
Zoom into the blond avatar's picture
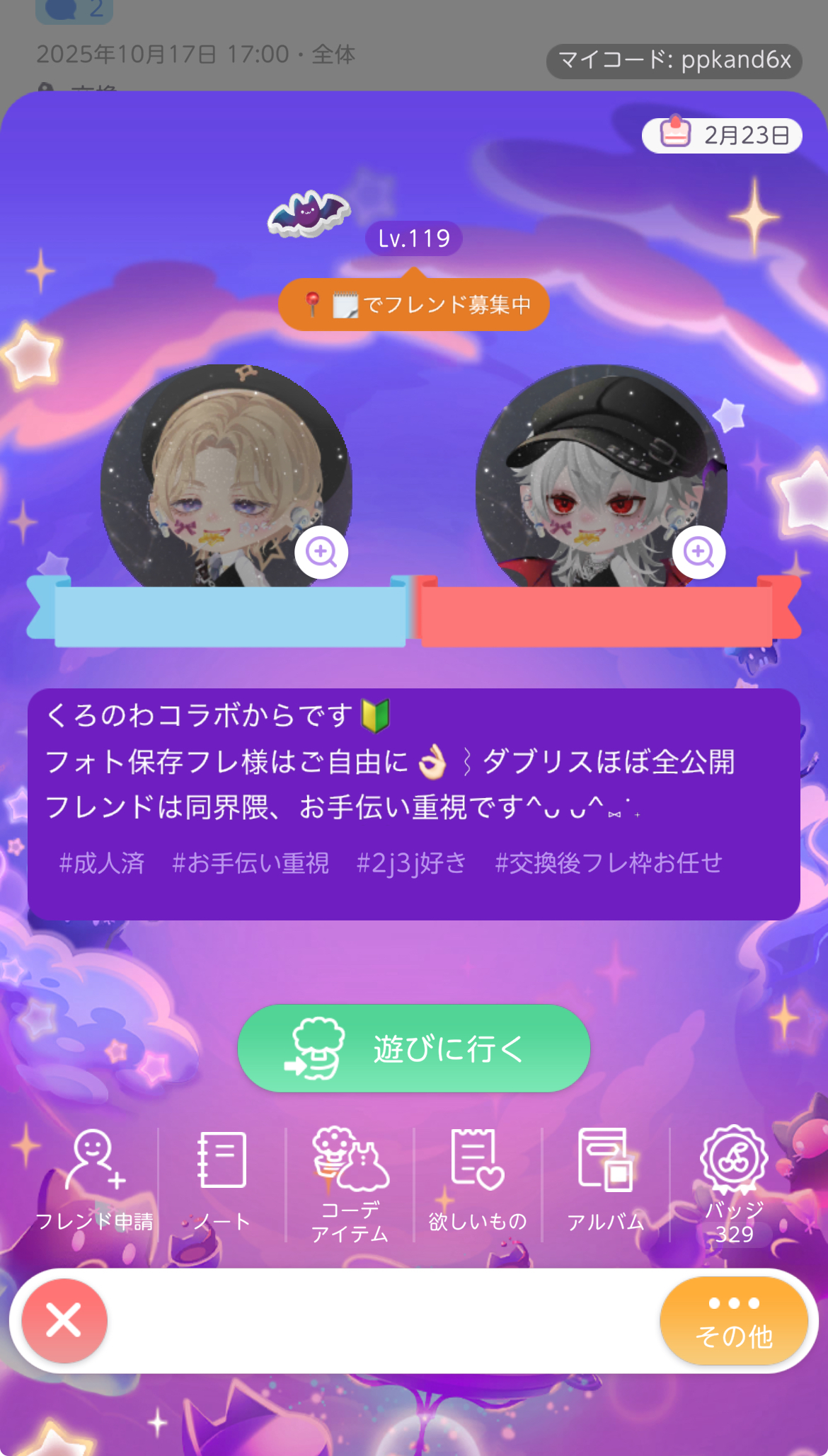[x=321, y=552]
